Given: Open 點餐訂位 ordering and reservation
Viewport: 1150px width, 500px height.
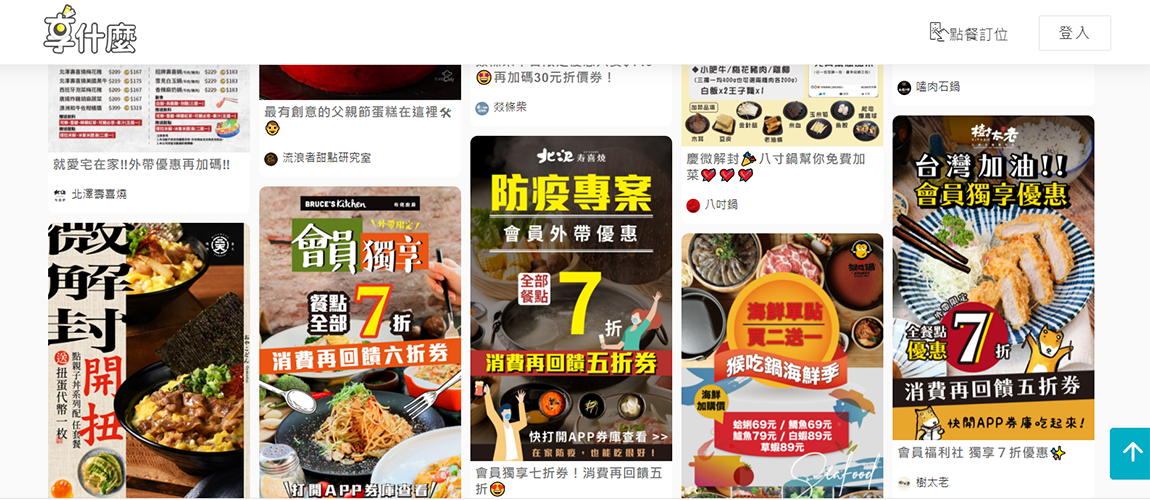Looking at the screenshot, I should coord(968,33).
